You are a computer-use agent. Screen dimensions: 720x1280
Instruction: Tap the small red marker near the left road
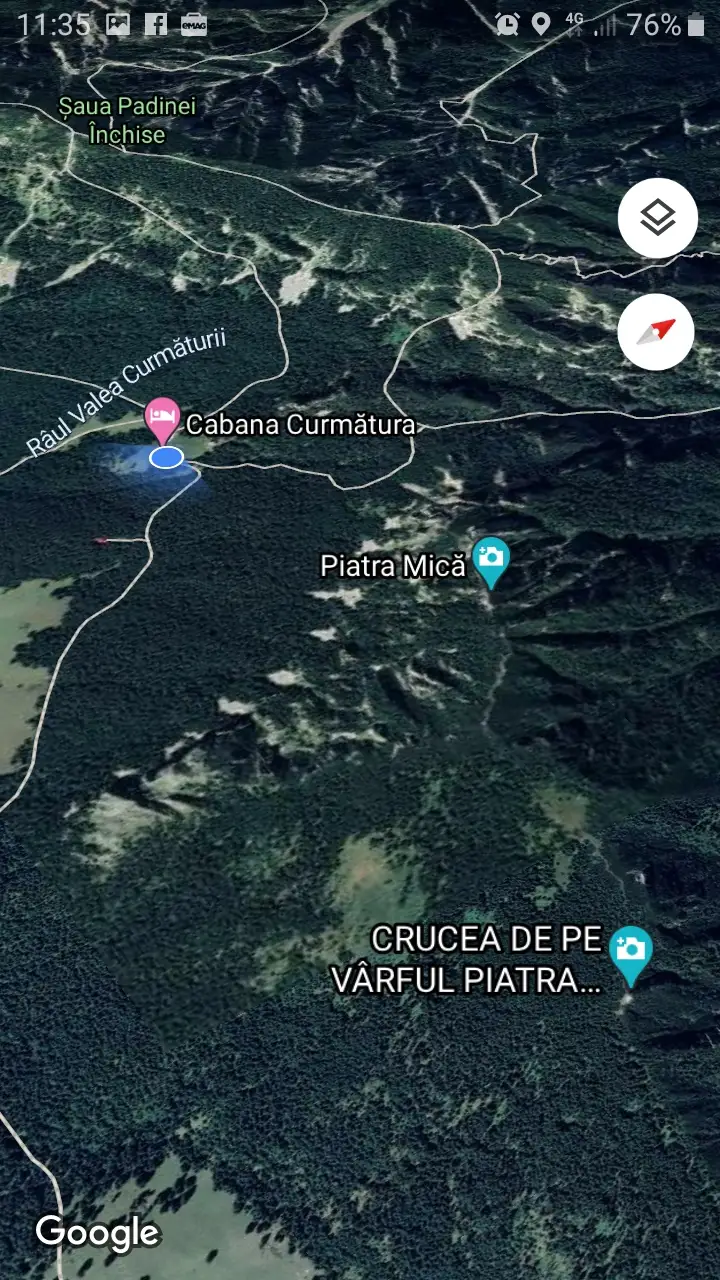click(102, 540)
